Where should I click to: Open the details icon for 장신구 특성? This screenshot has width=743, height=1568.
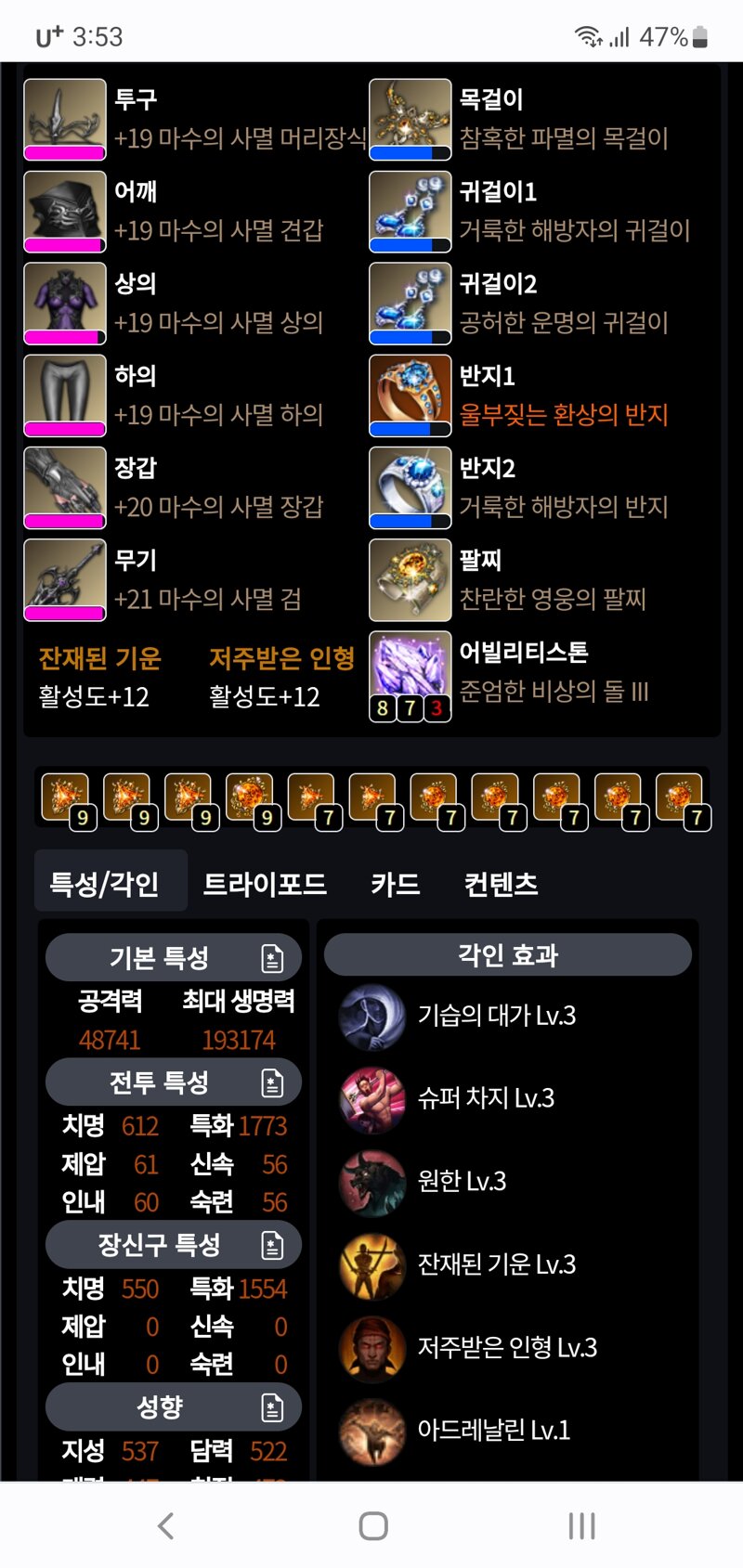coord(272,1245)
